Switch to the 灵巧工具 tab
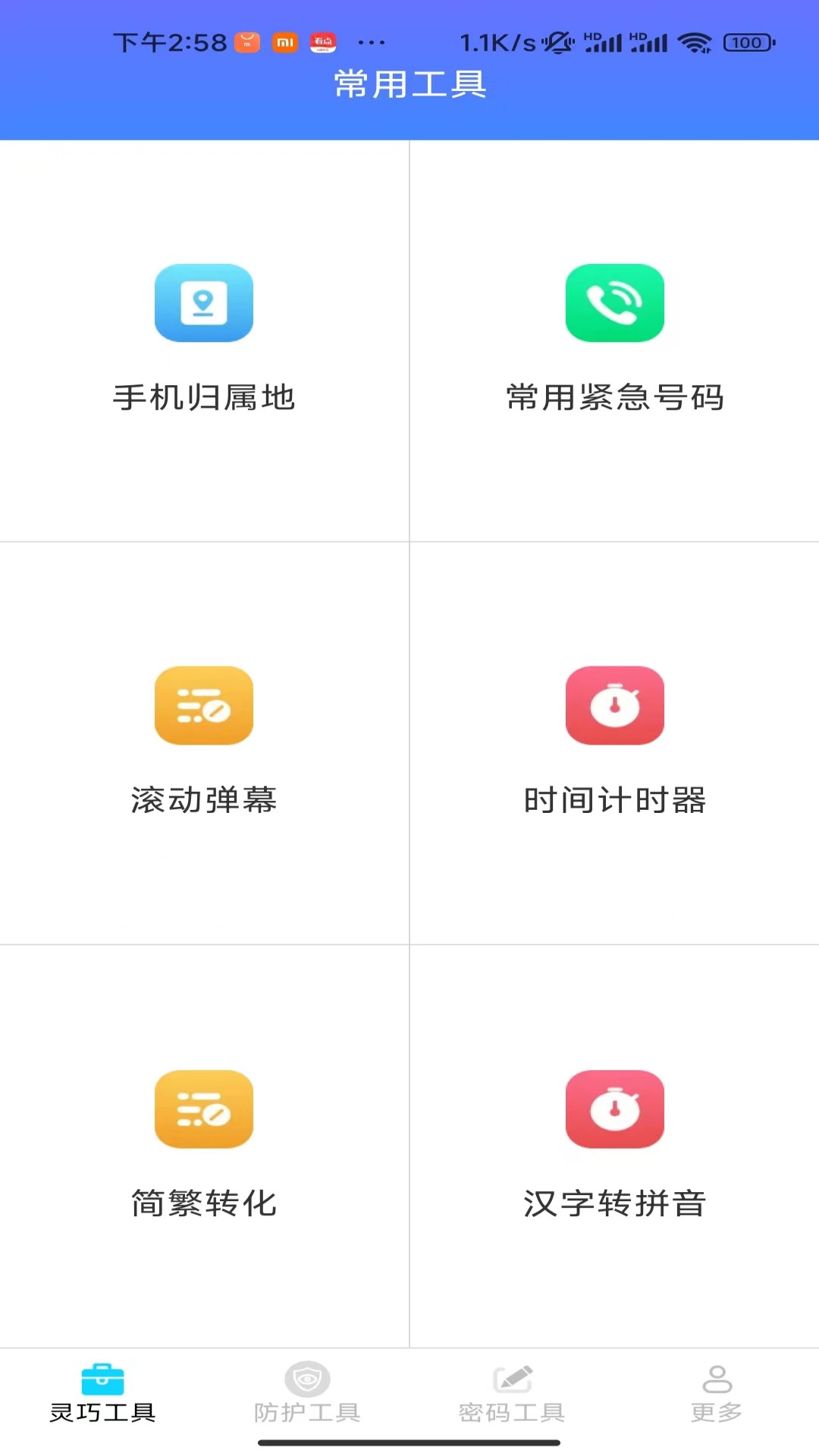This screenshot has width=819, height=1456. click(102, 1394)
